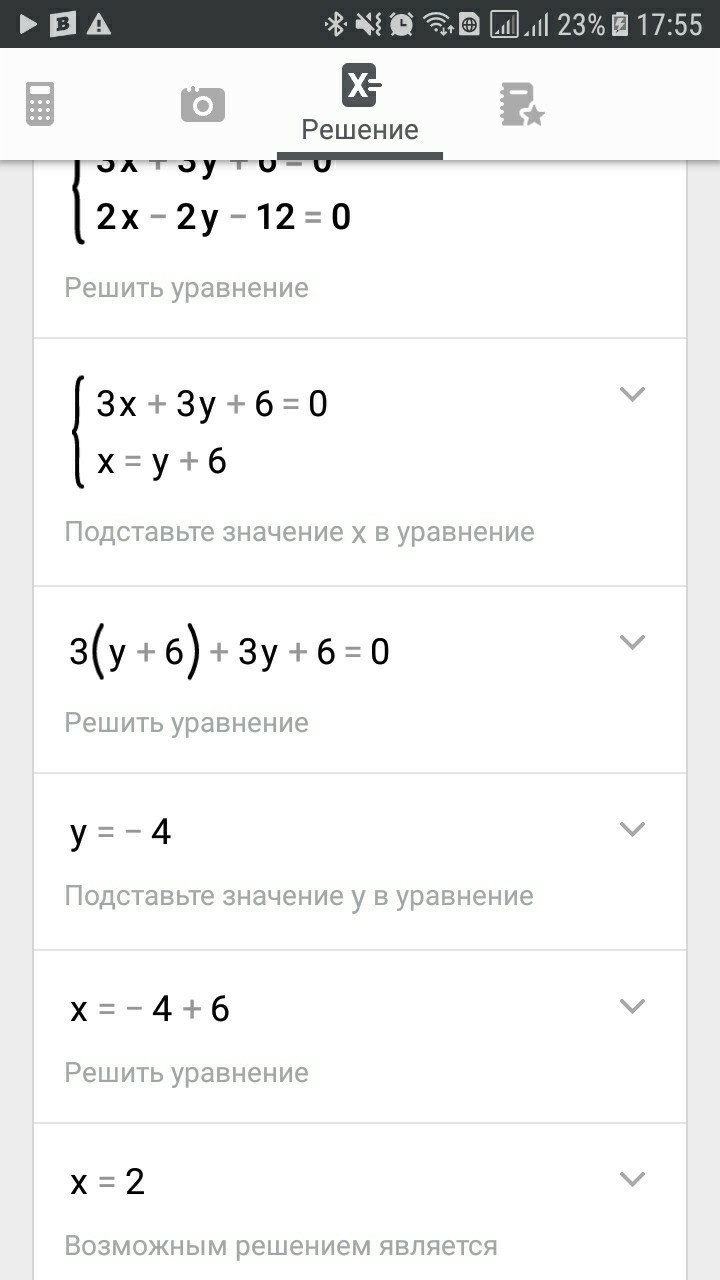Expand the step with x = y + 6
Viewport: 720px width, 1280px height.
pos(632,394)
